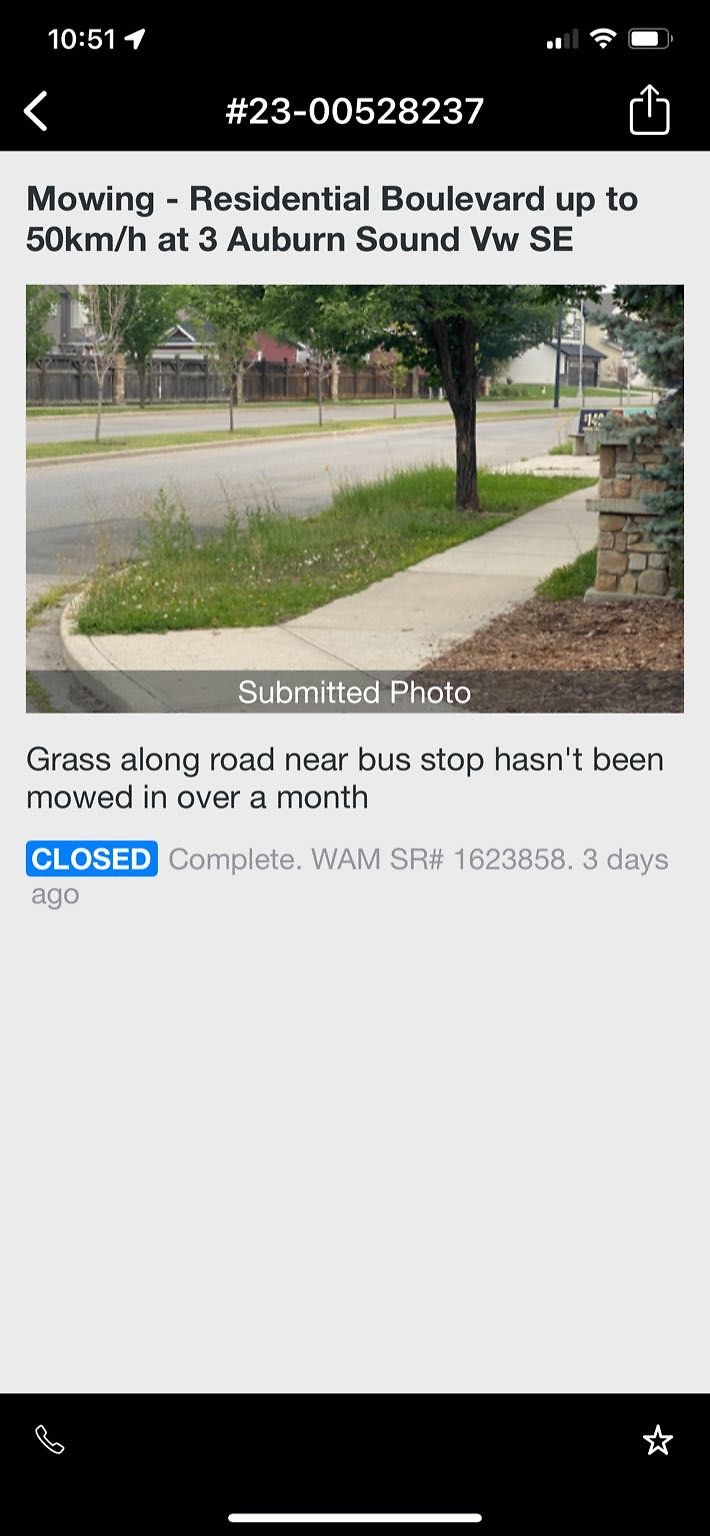
Task: Share this service request
Action: pos(649,109)
